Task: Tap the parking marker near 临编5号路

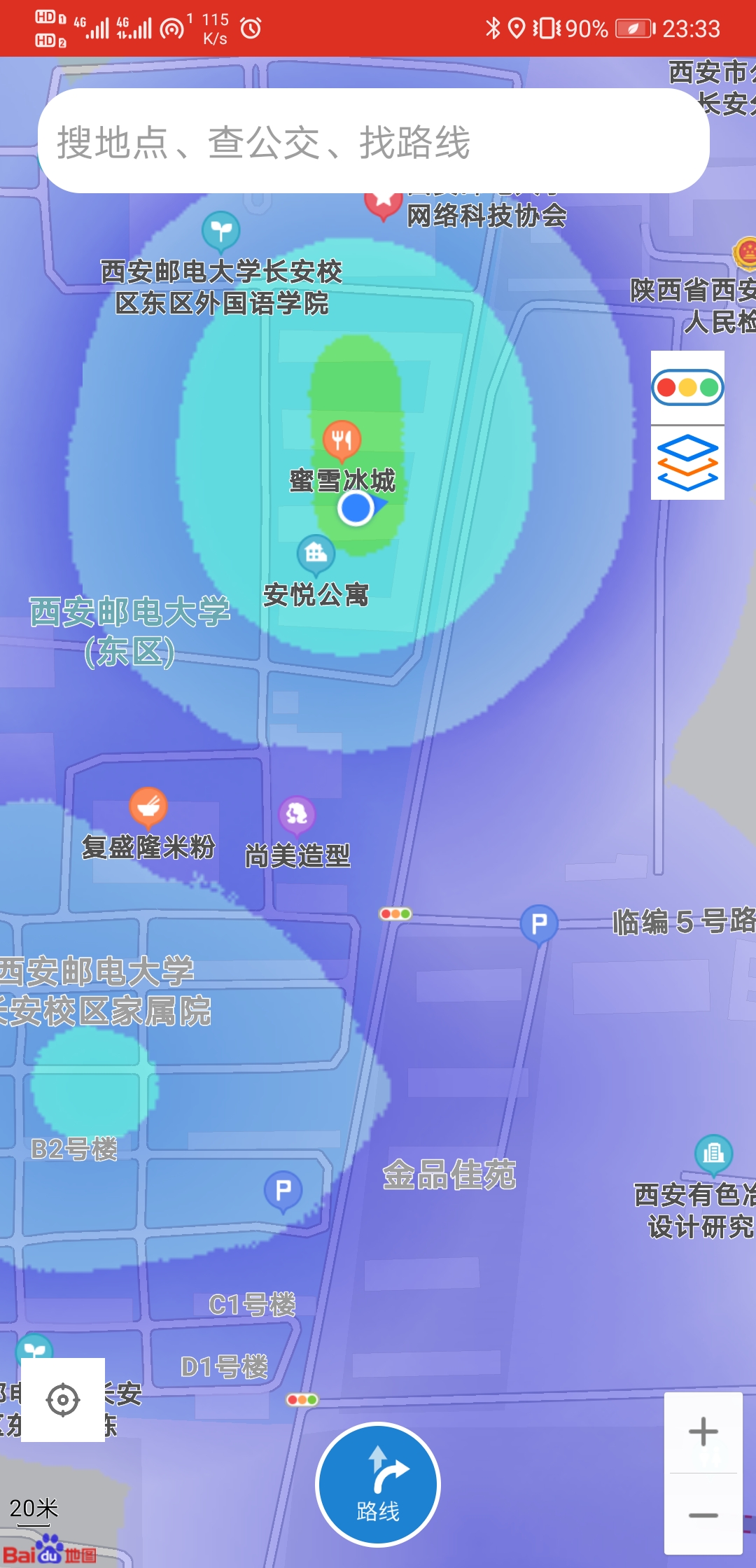Action: pos(539,925)
